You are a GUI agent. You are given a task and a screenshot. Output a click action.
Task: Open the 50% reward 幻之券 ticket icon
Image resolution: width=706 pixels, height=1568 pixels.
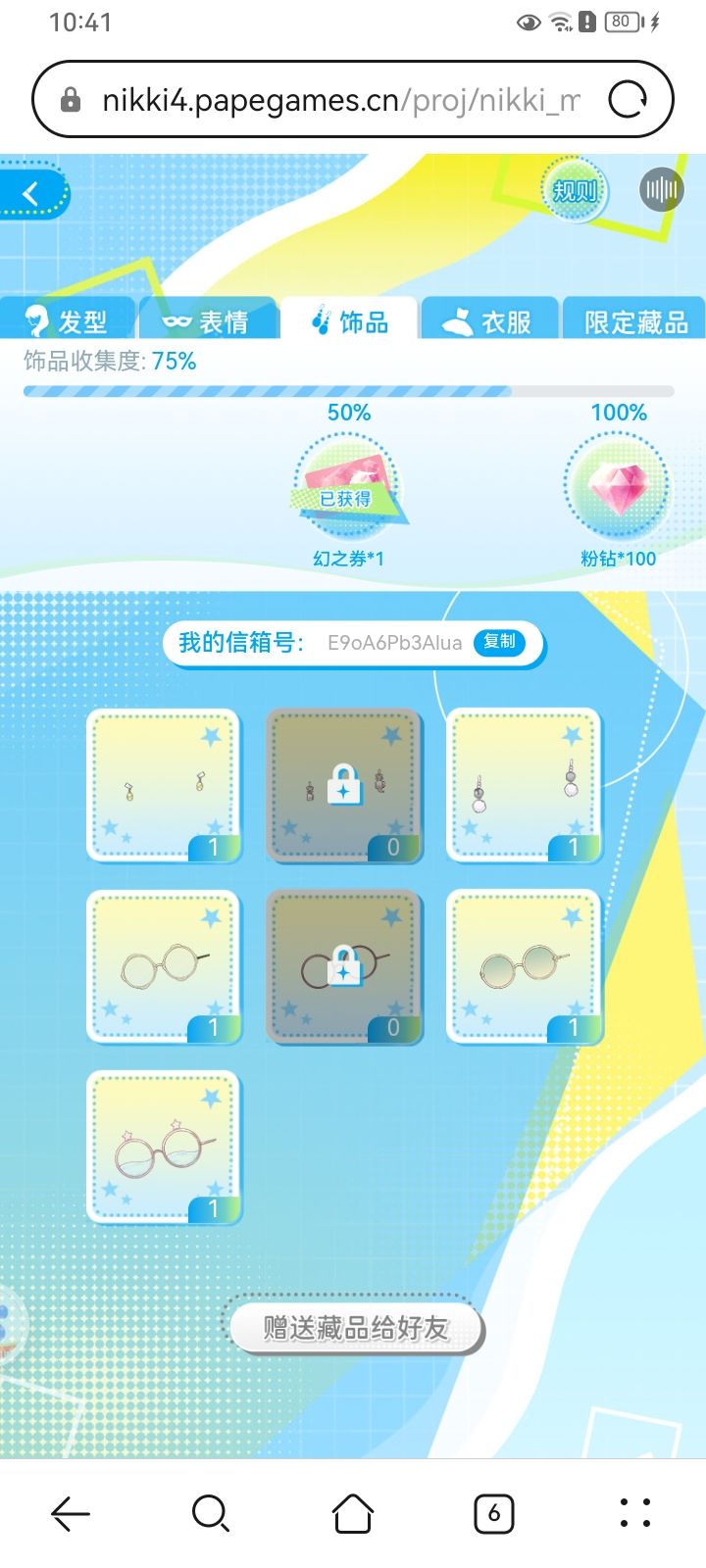coord(348,485)
